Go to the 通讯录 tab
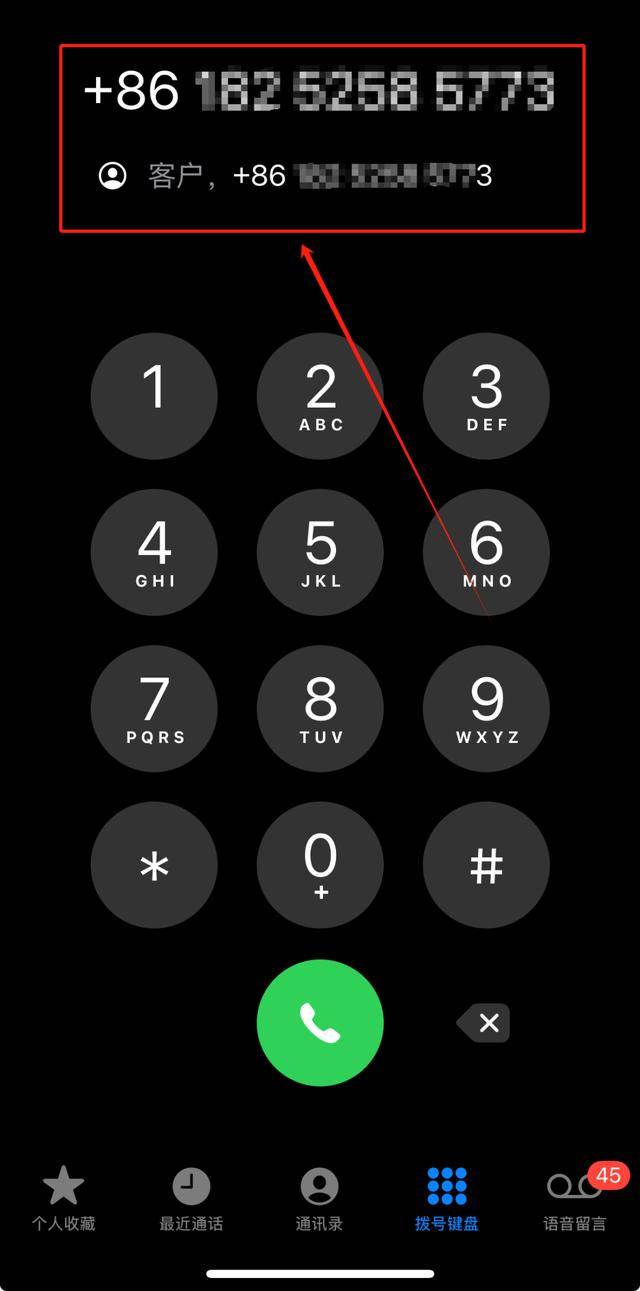This screenshot has width=640, height=1291. [x=319, y=1199]
